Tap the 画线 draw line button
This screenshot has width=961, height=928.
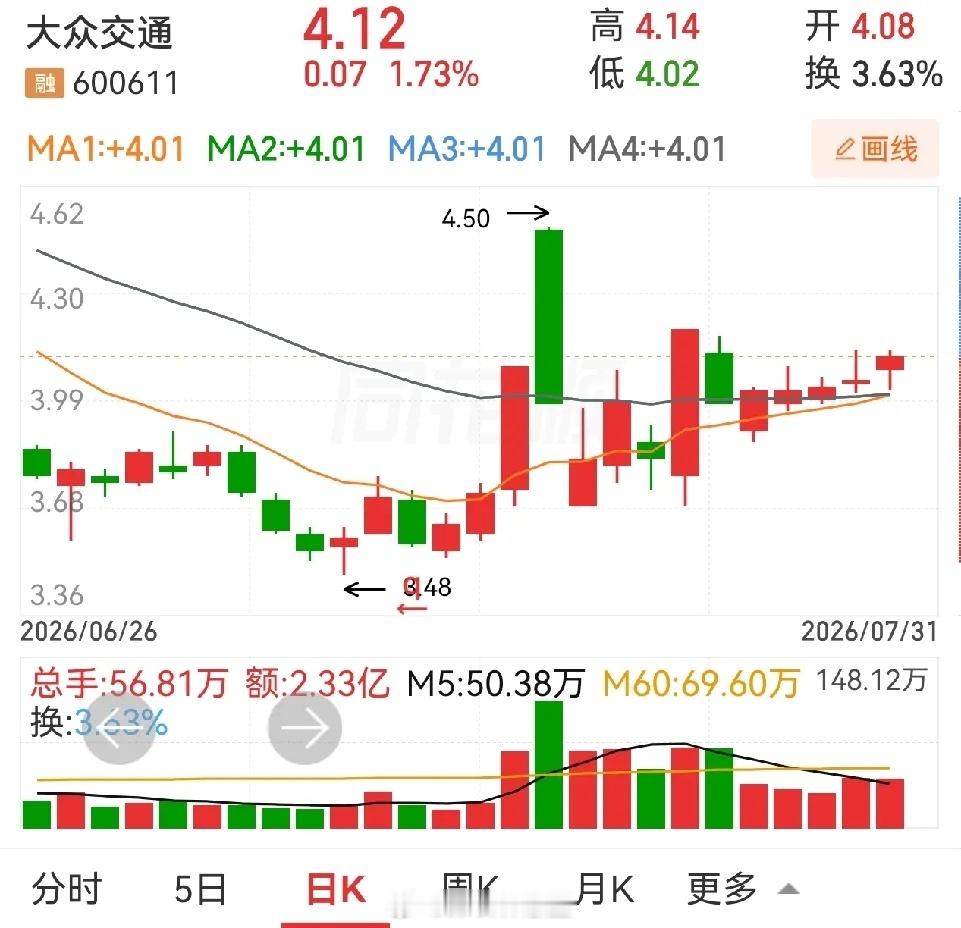click(875, 149)
